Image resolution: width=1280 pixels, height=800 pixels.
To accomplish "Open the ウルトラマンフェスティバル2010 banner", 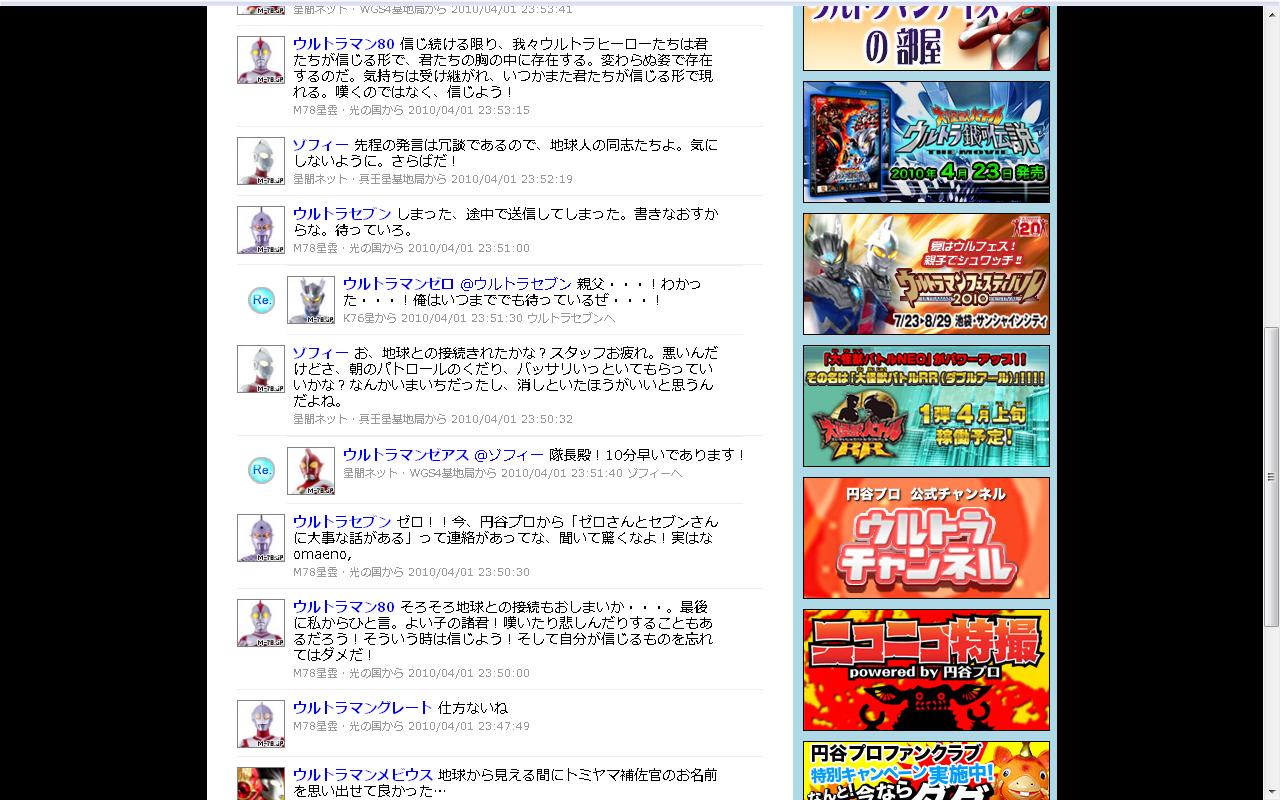I will (926, 274).
